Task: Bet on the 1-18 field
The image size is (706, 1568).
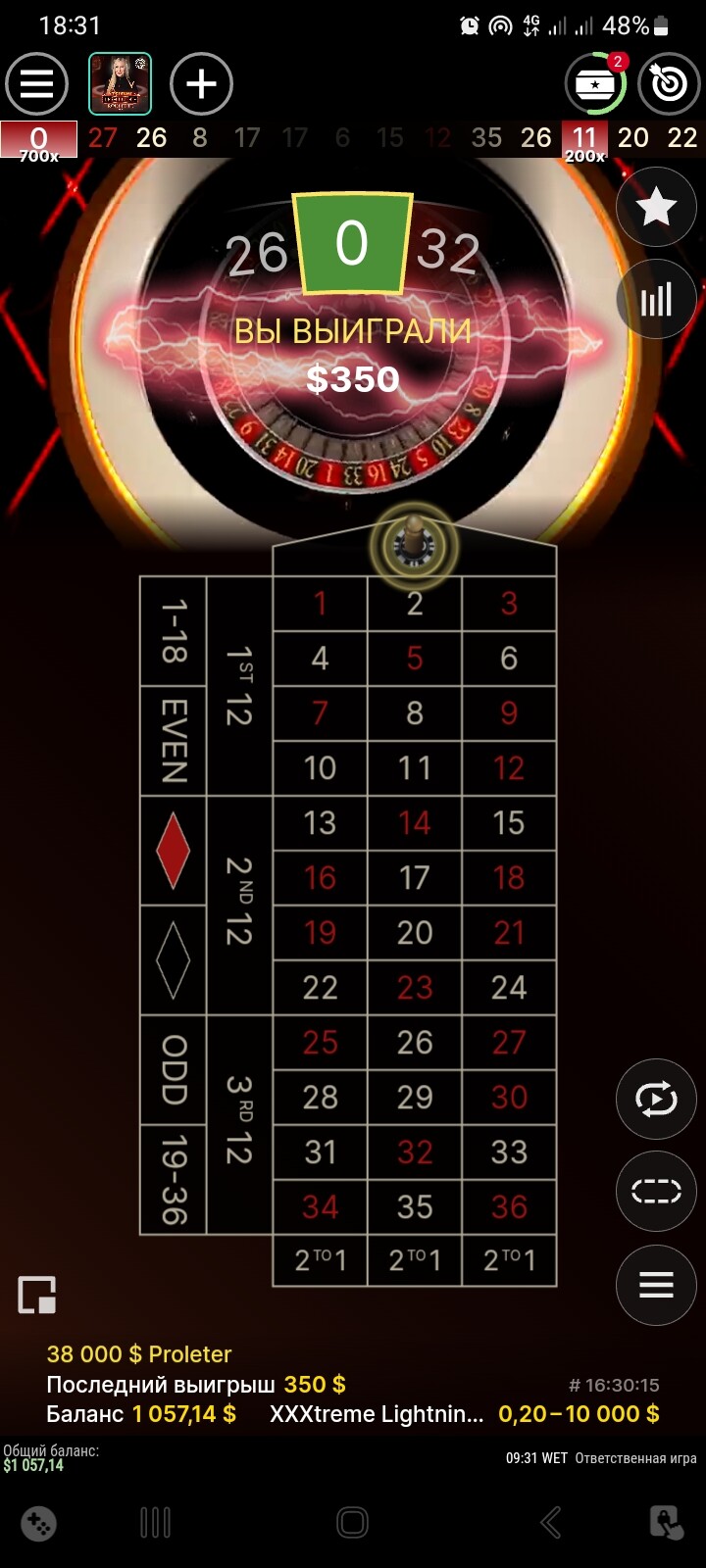Action: (x=174, y=632)
